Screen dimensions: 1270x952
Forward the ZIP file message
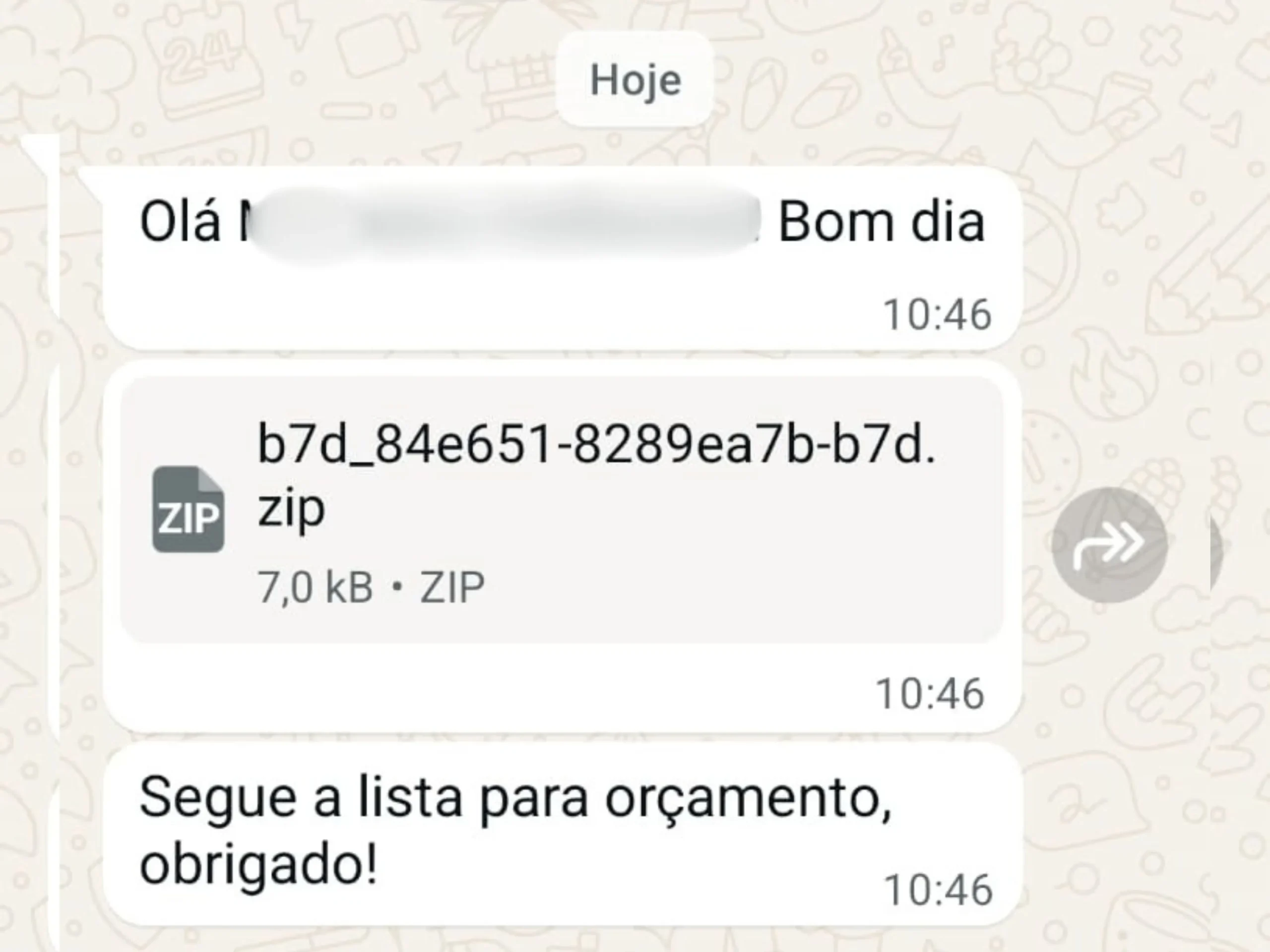tap(1109, 544)
